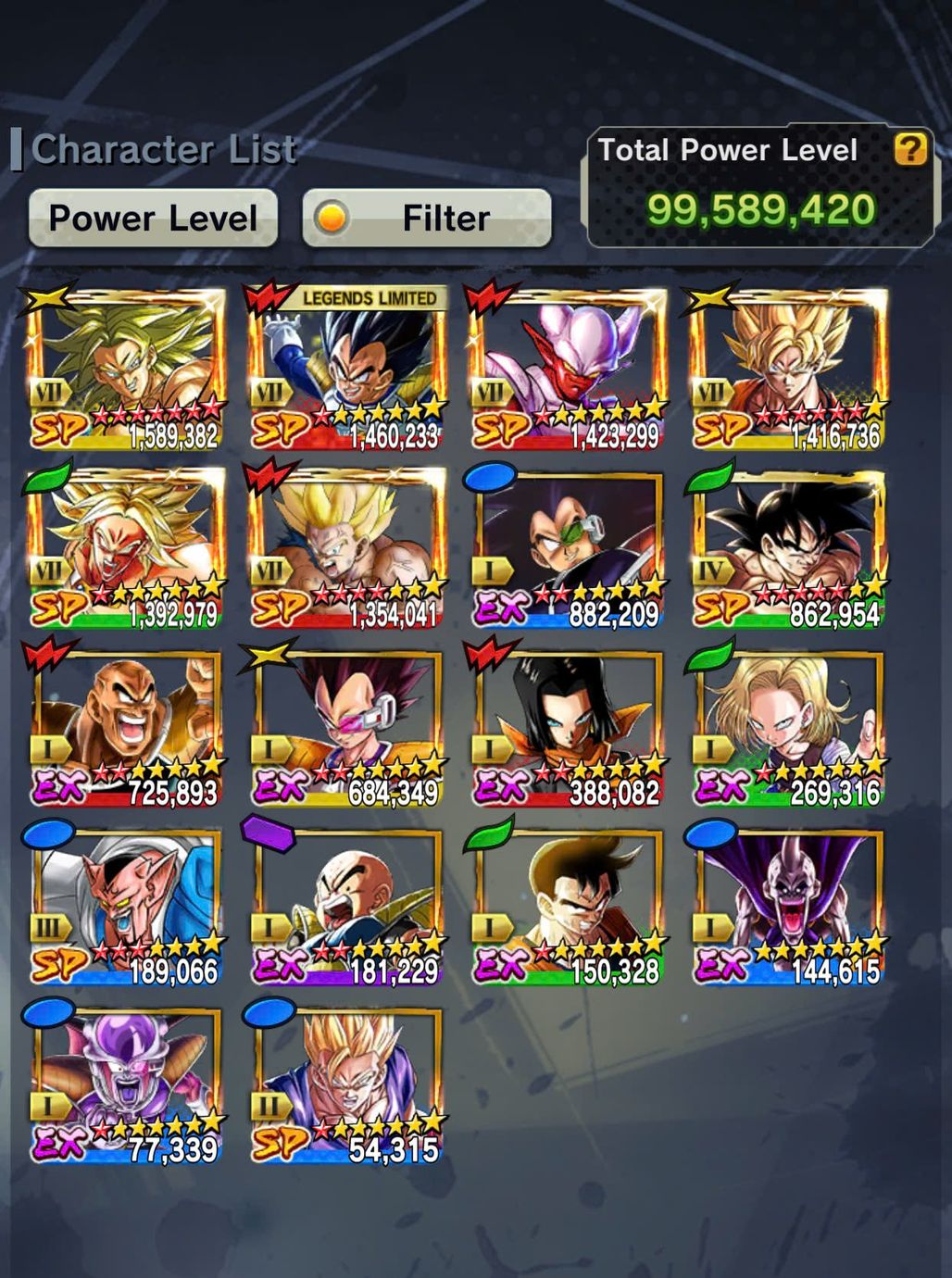Open the EX character card with 725,893

(127, 728)
